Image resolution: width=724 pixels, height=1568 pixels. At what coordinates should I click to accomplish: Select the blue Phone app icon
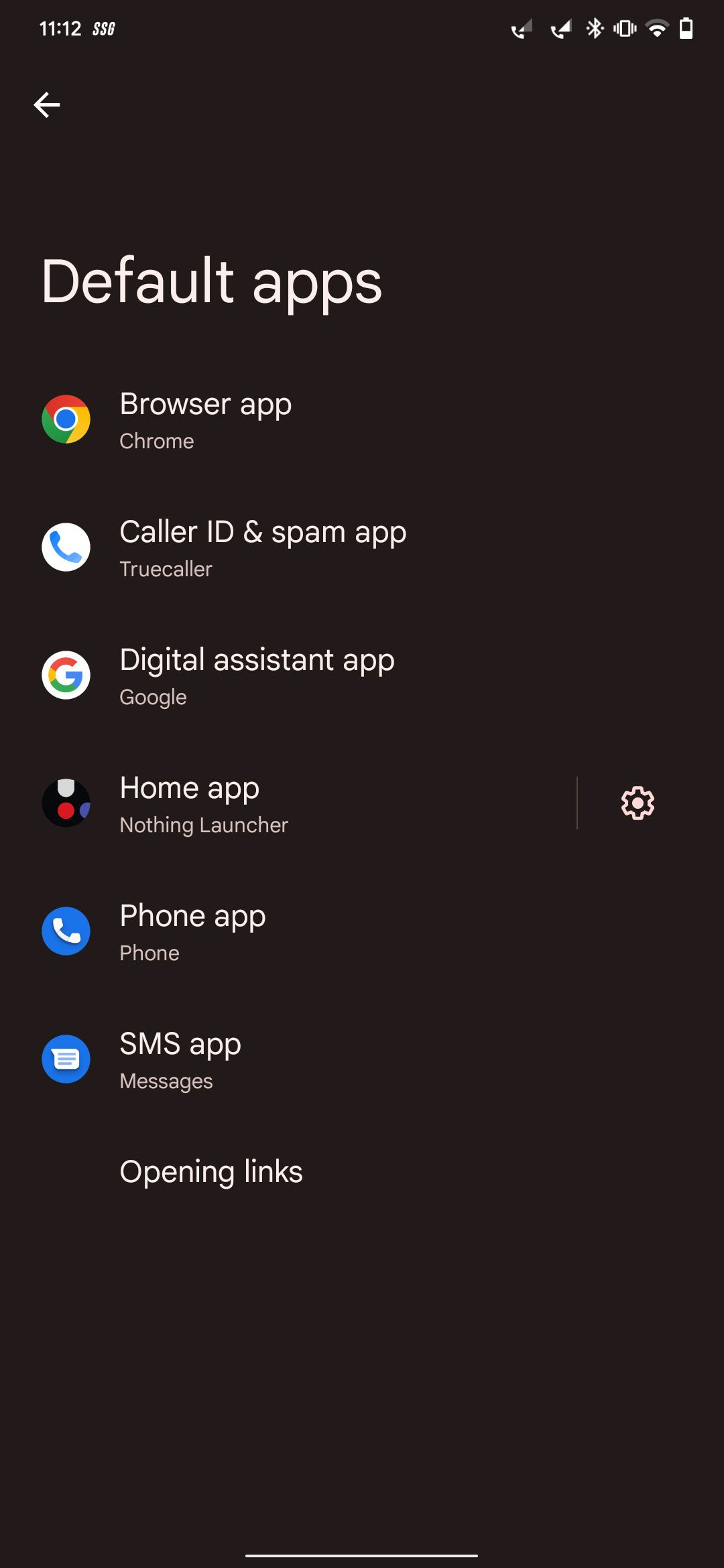[66, 931]
